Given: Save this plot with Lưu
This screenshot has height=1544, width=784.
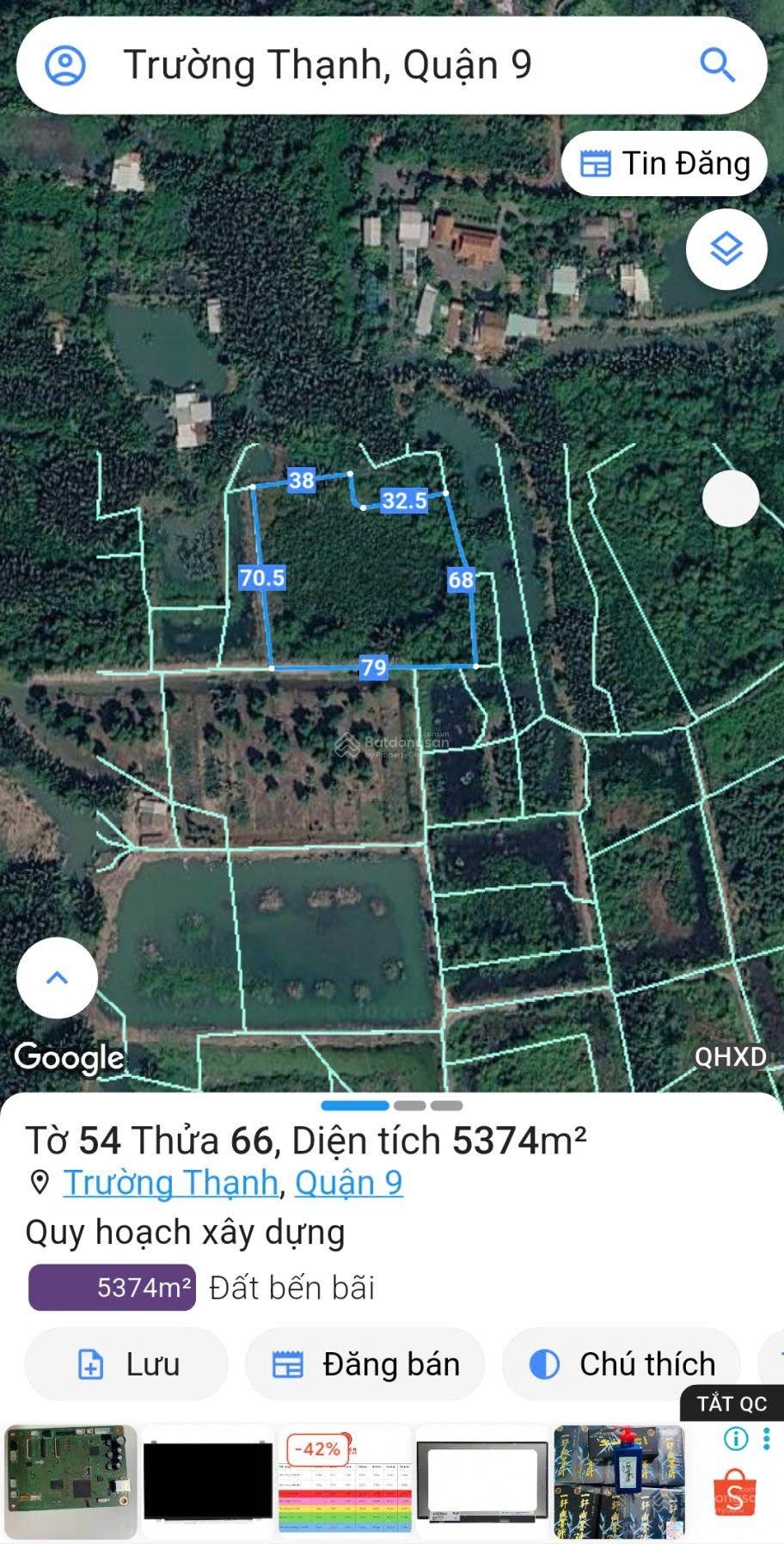Looking at the screenshot, I should (127, 1364).
